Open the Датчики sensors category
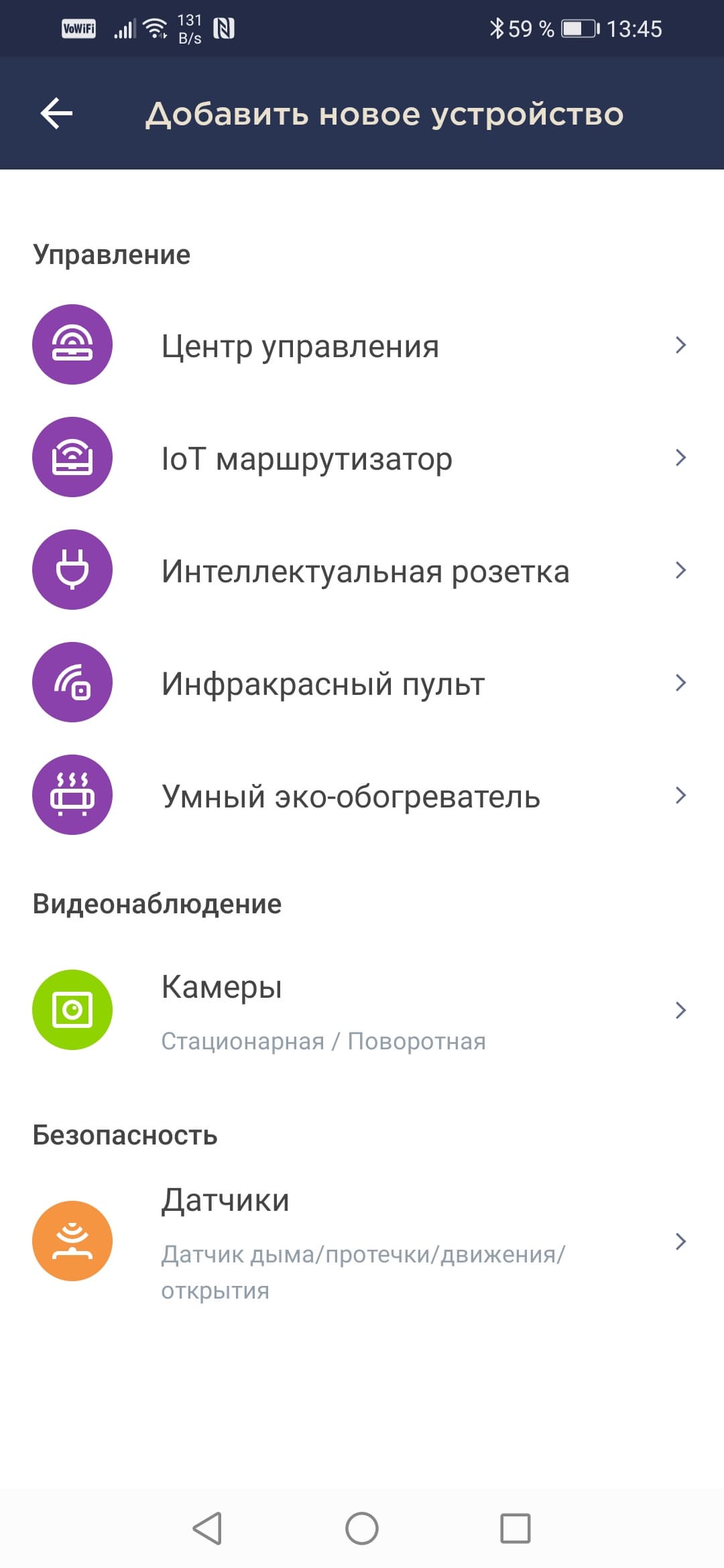This screenshot has height=1568, width=724. click(362, 1242)
